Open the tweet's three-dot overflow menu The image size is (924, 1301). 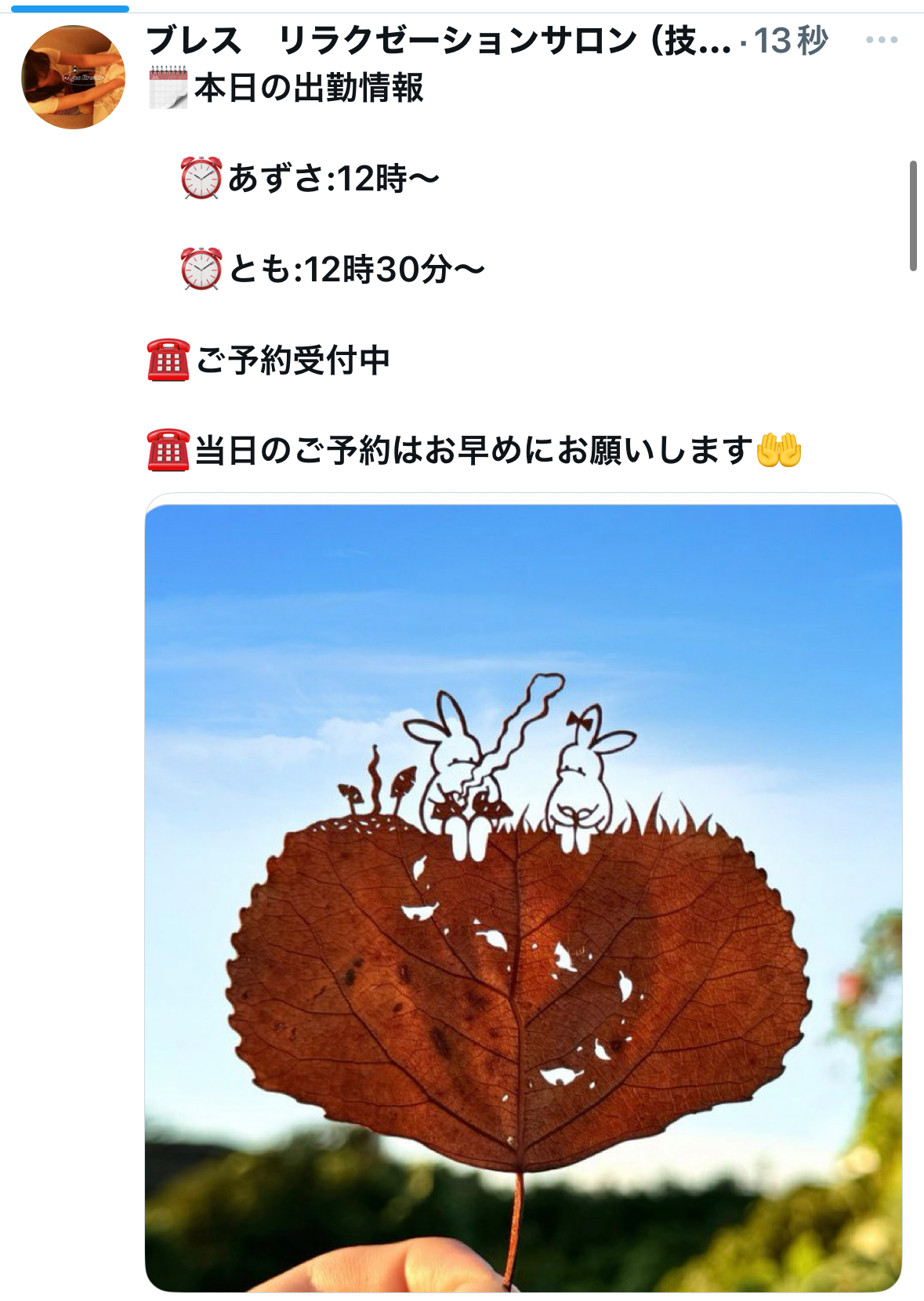881,40
